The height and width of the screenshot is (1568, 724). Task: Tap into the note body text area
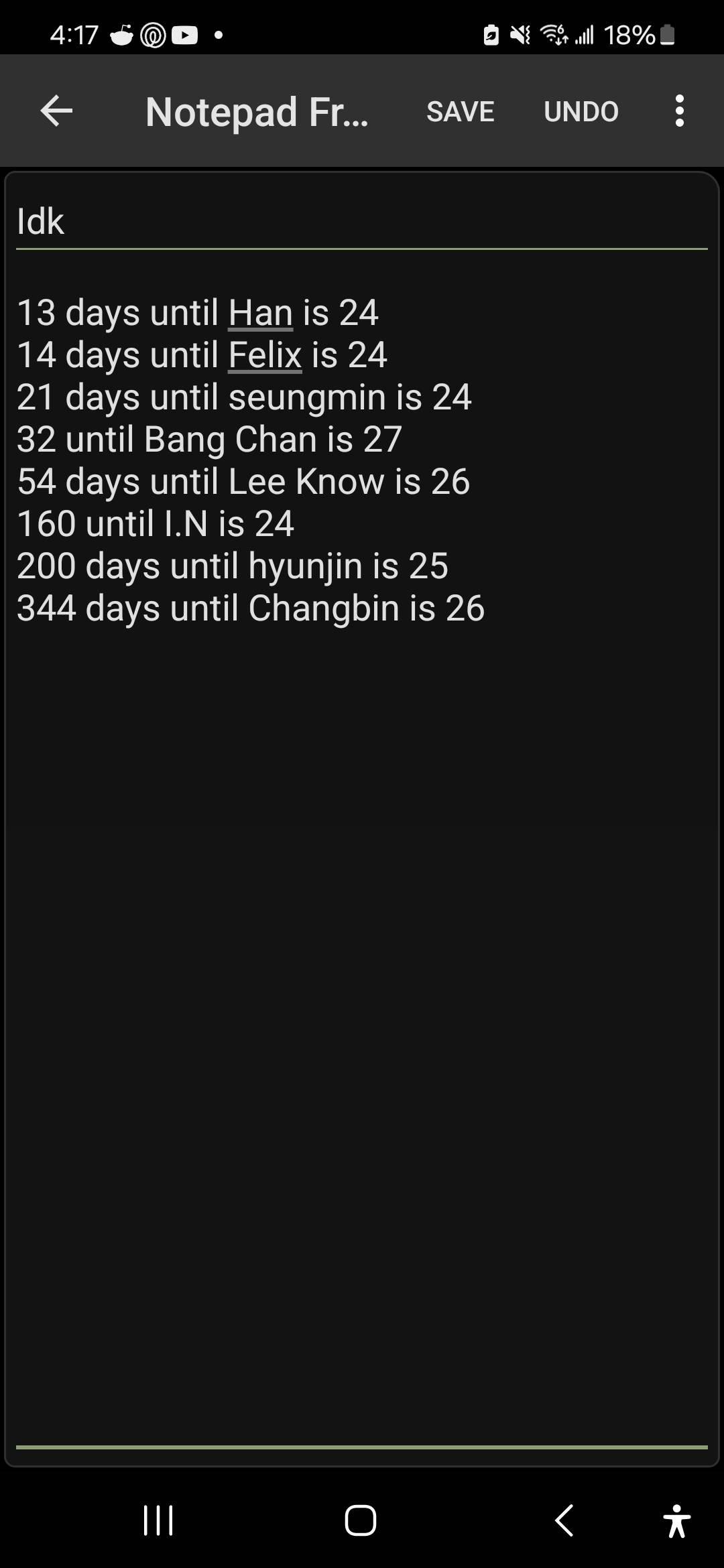[x=362, y=938]
